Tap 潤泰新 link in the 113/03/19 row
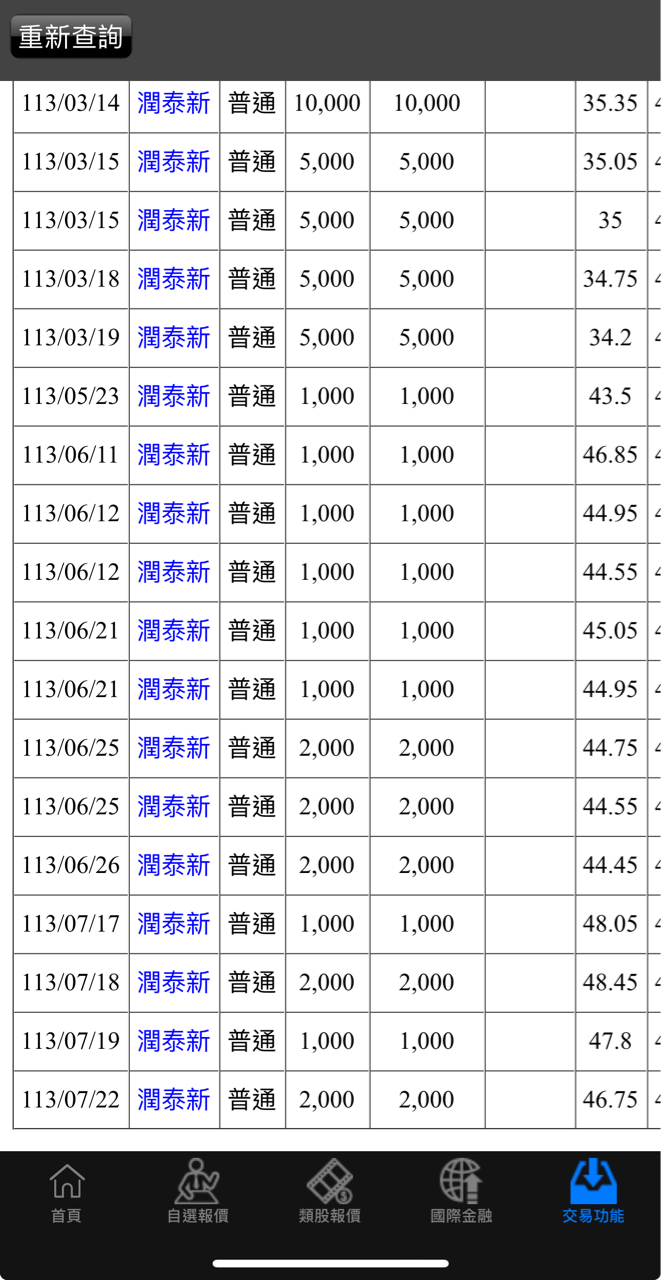This screenshot has height=1280, width=661. click(x=174, y=338)
